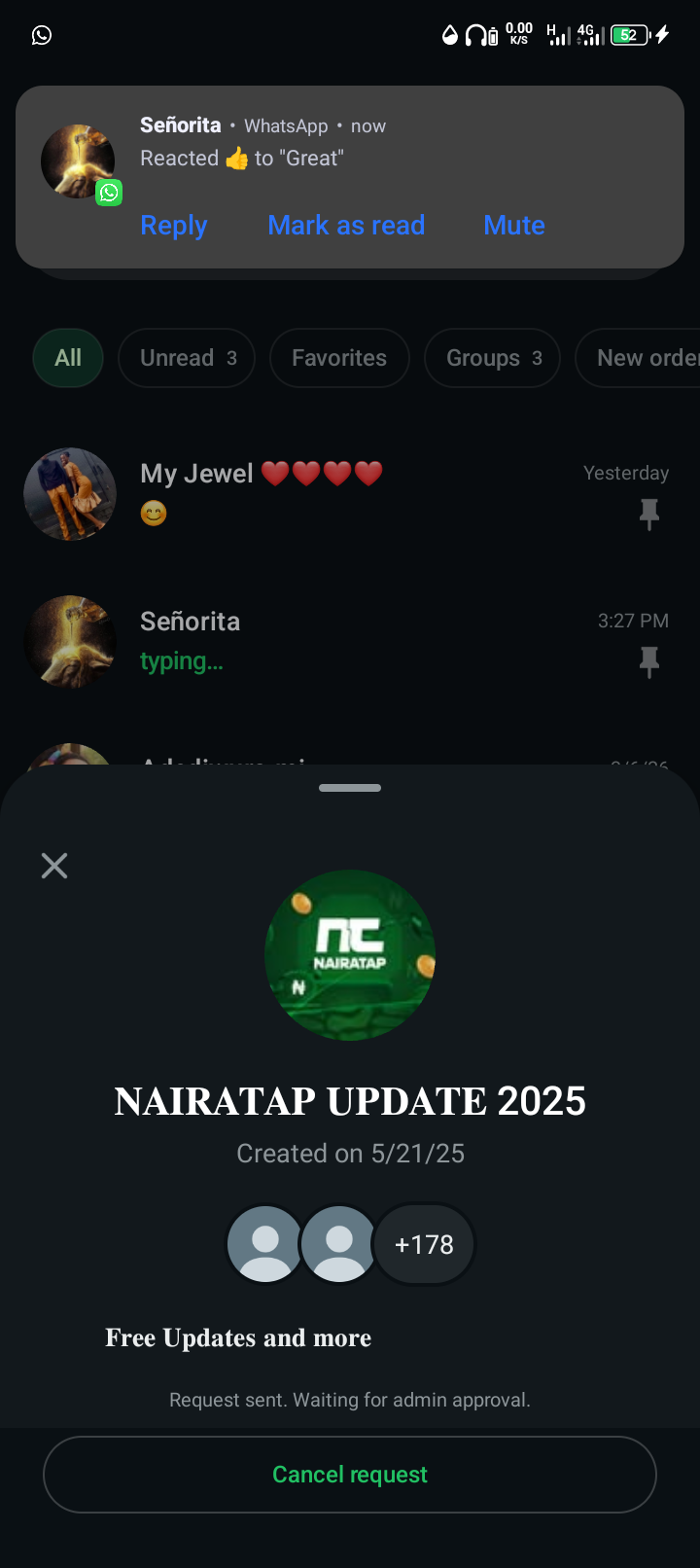Select the All chats filter

point(68,358)
